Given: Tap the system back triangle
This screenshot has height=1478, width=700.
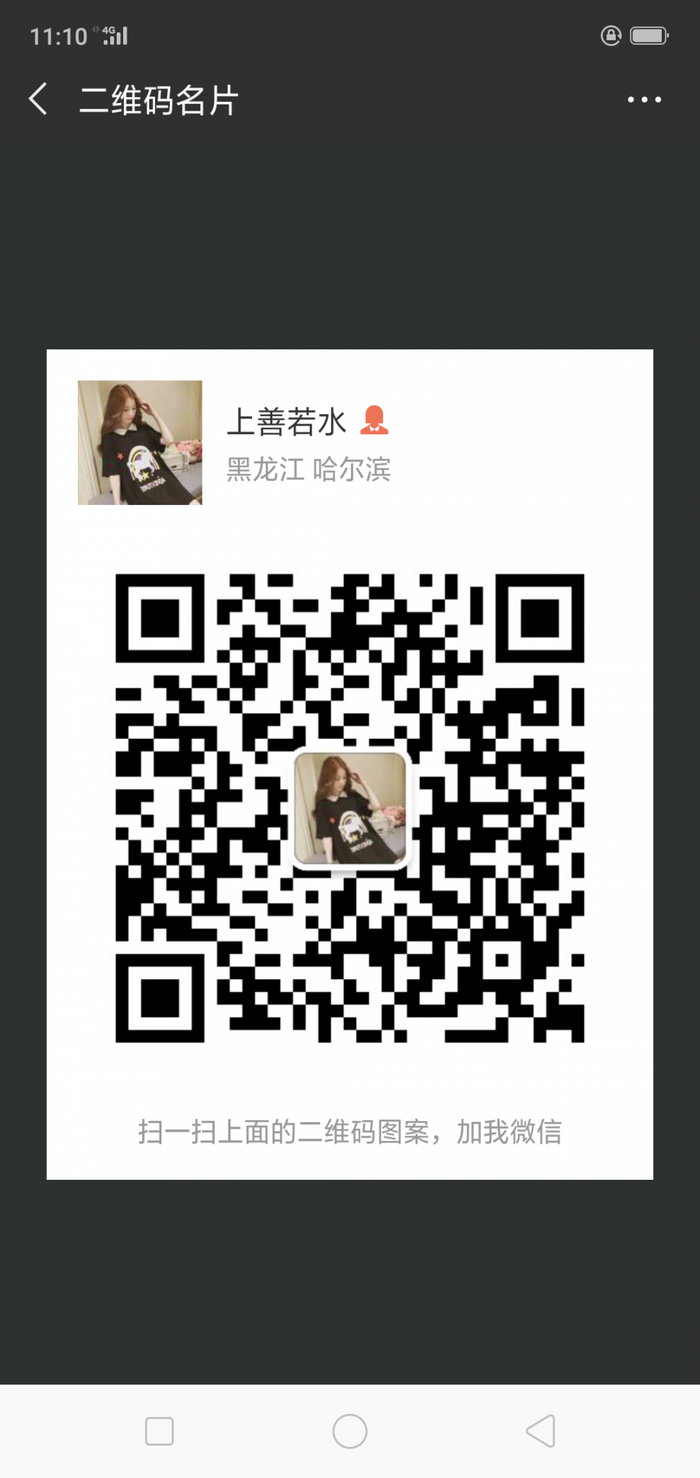Looking at the screenshot, I should tap(540, 1431).
